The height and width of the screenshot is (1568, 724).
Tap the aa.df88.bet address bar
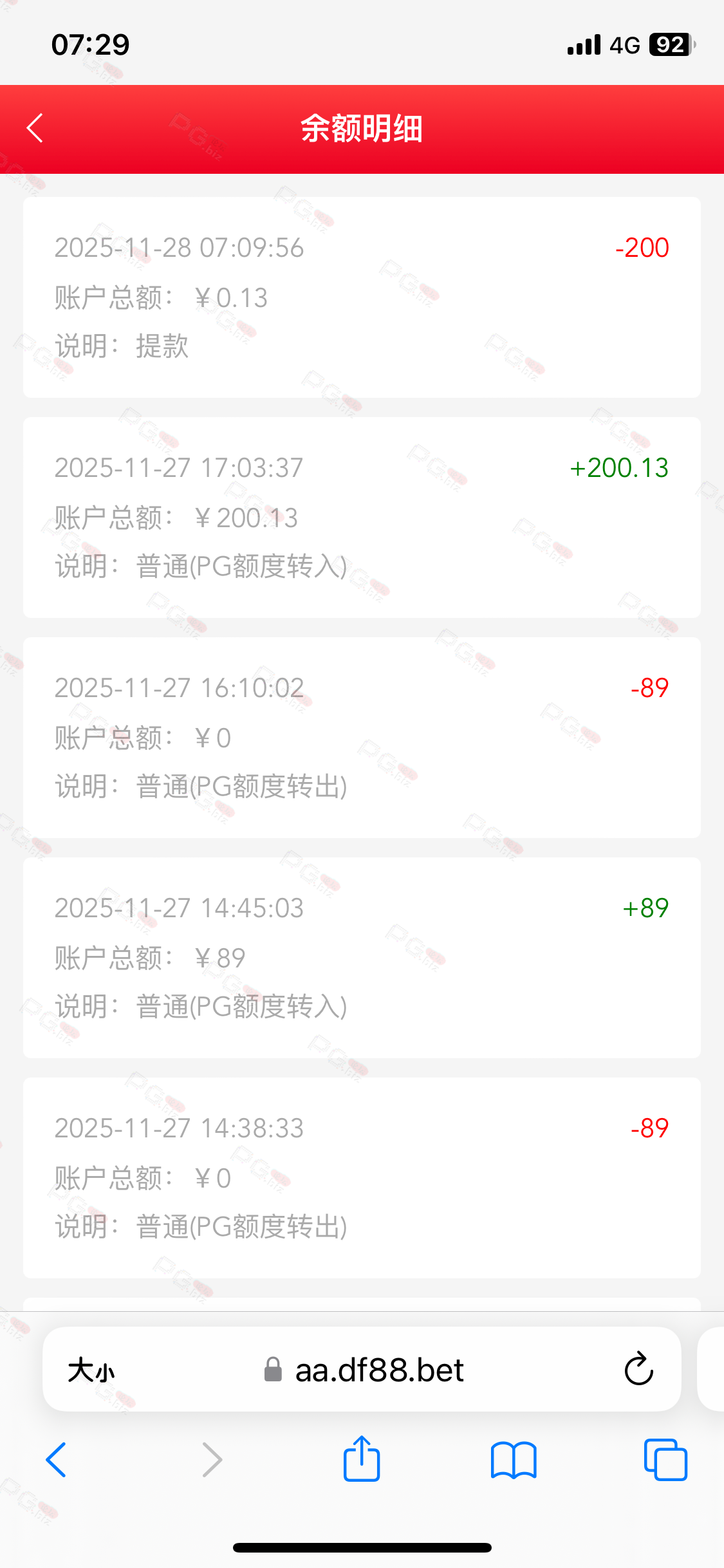(378, 1370)
